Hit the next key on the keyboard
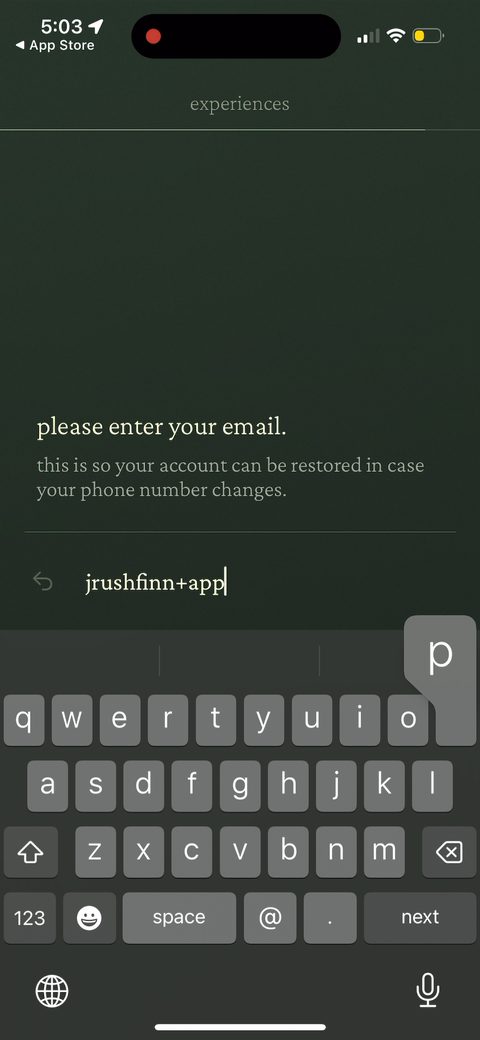This screenshot has width=480, height=1040. [420, 917]
